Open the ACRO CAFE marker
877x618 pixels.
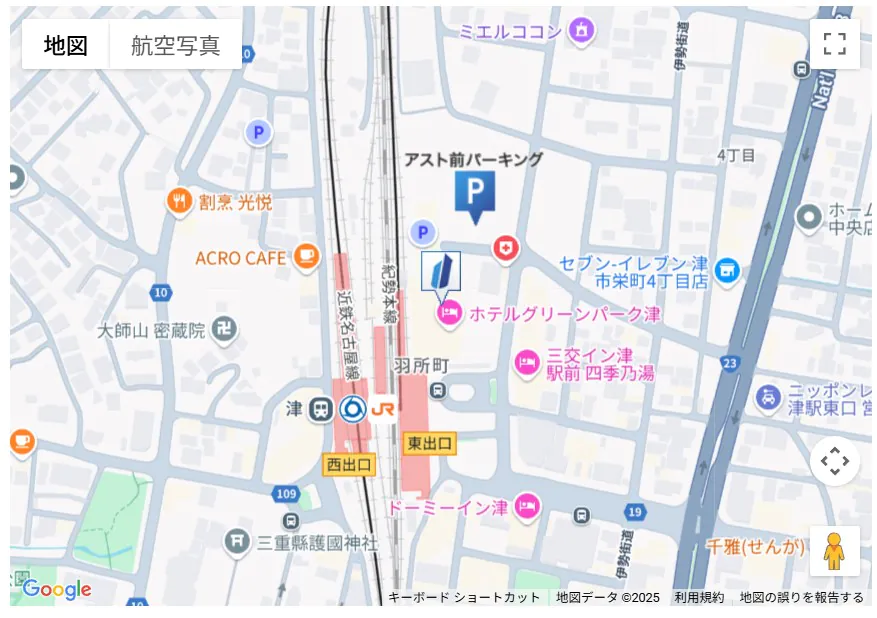(306, 258)
